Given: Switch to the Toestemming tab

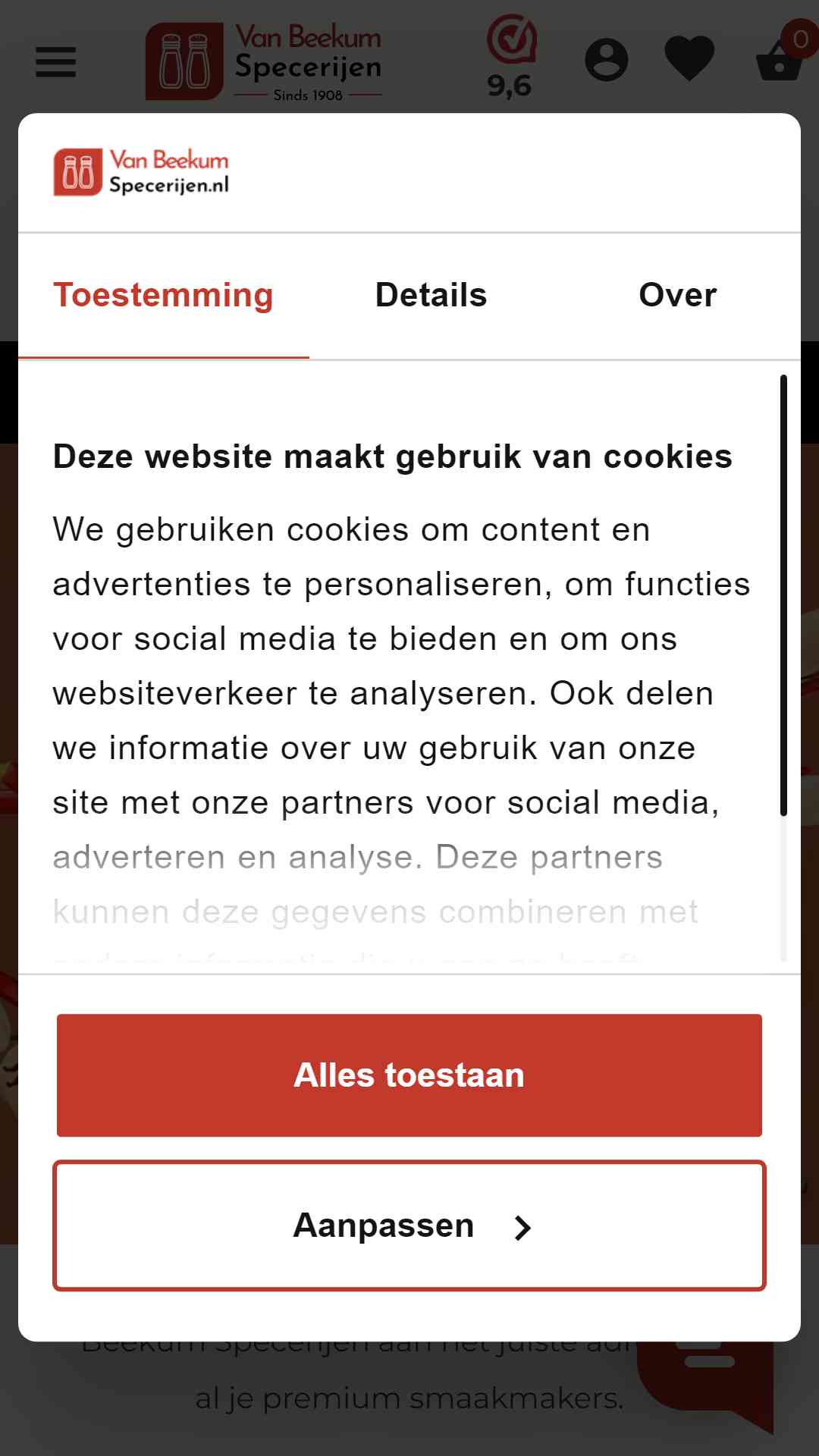Looking at the screenshot, I should (163, 296).
